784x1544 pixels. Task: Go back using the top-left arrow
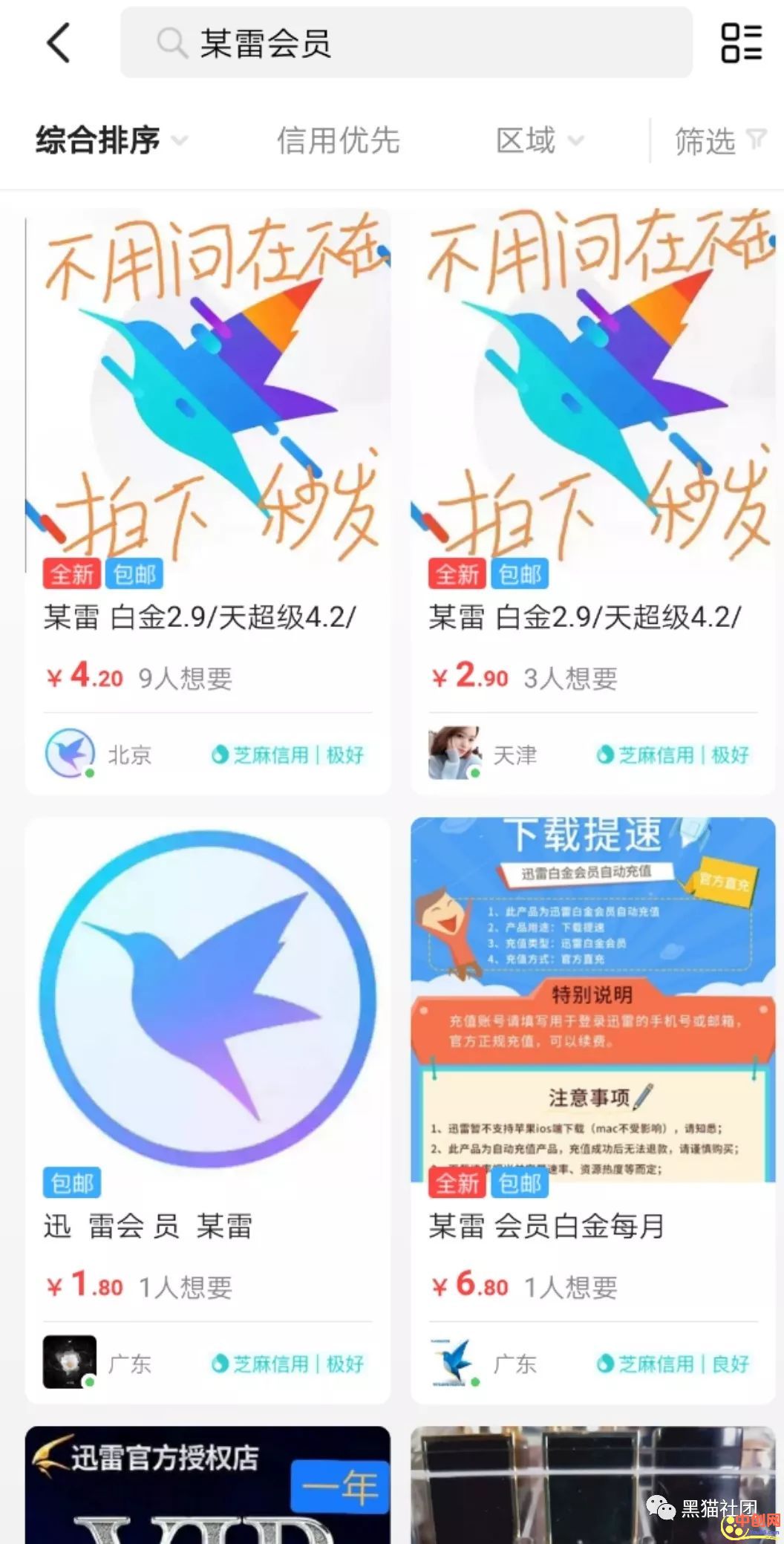coord(58,42)
